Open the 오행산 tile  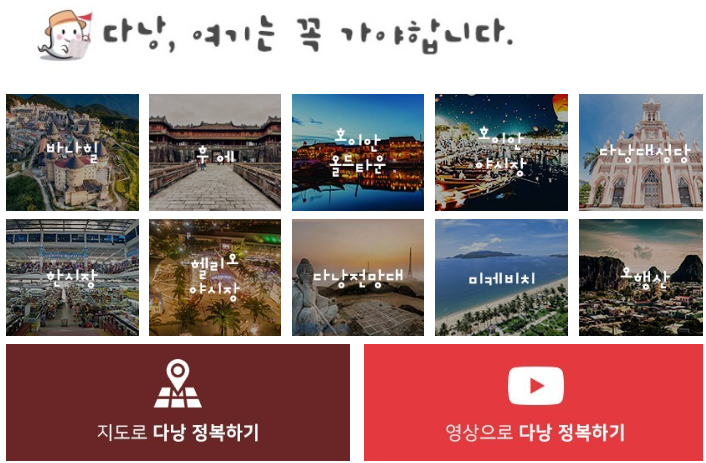[x=641, y=278]
